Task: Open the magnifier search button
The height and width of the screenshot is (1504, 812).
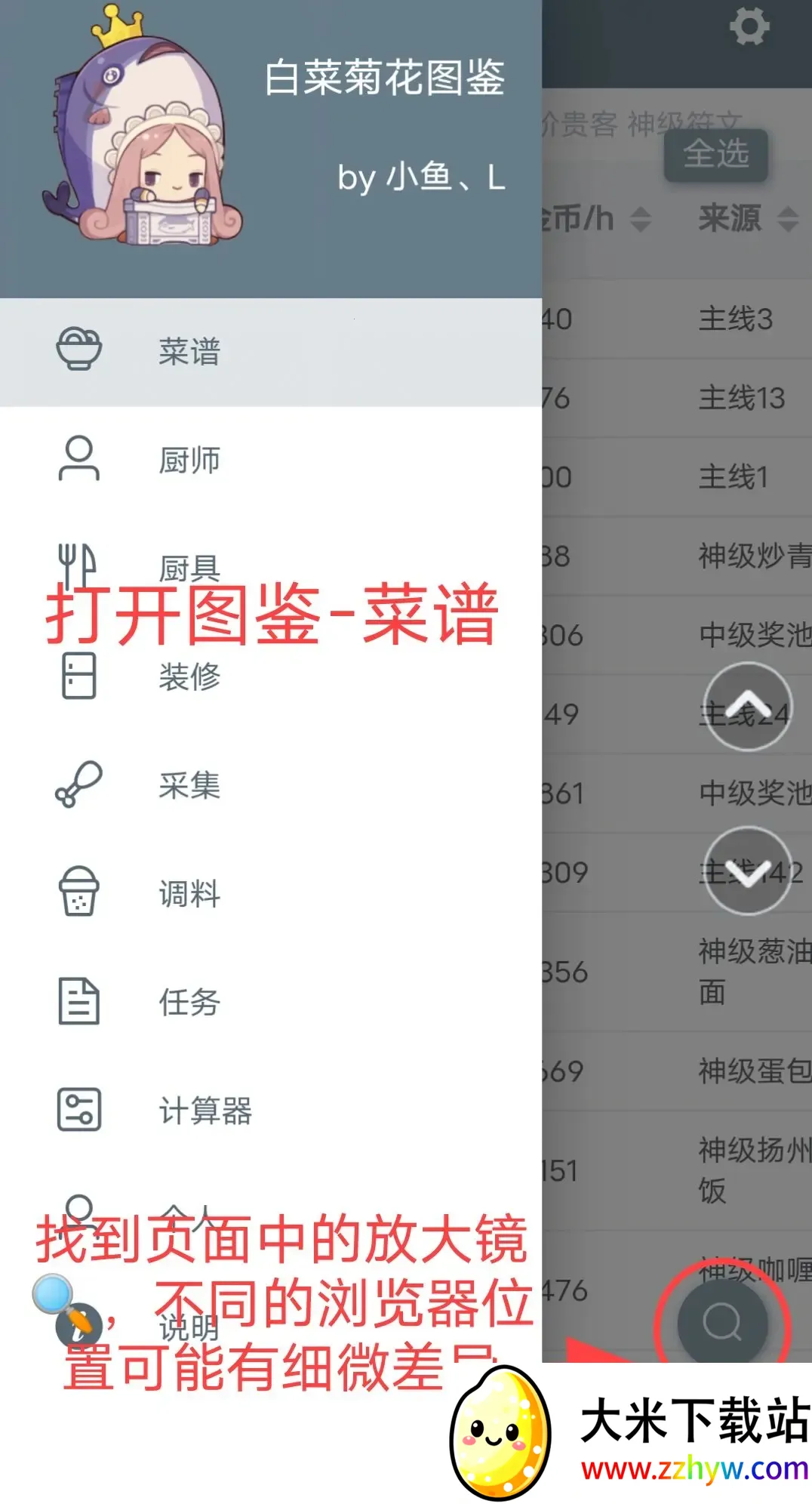Action: 722,1322
